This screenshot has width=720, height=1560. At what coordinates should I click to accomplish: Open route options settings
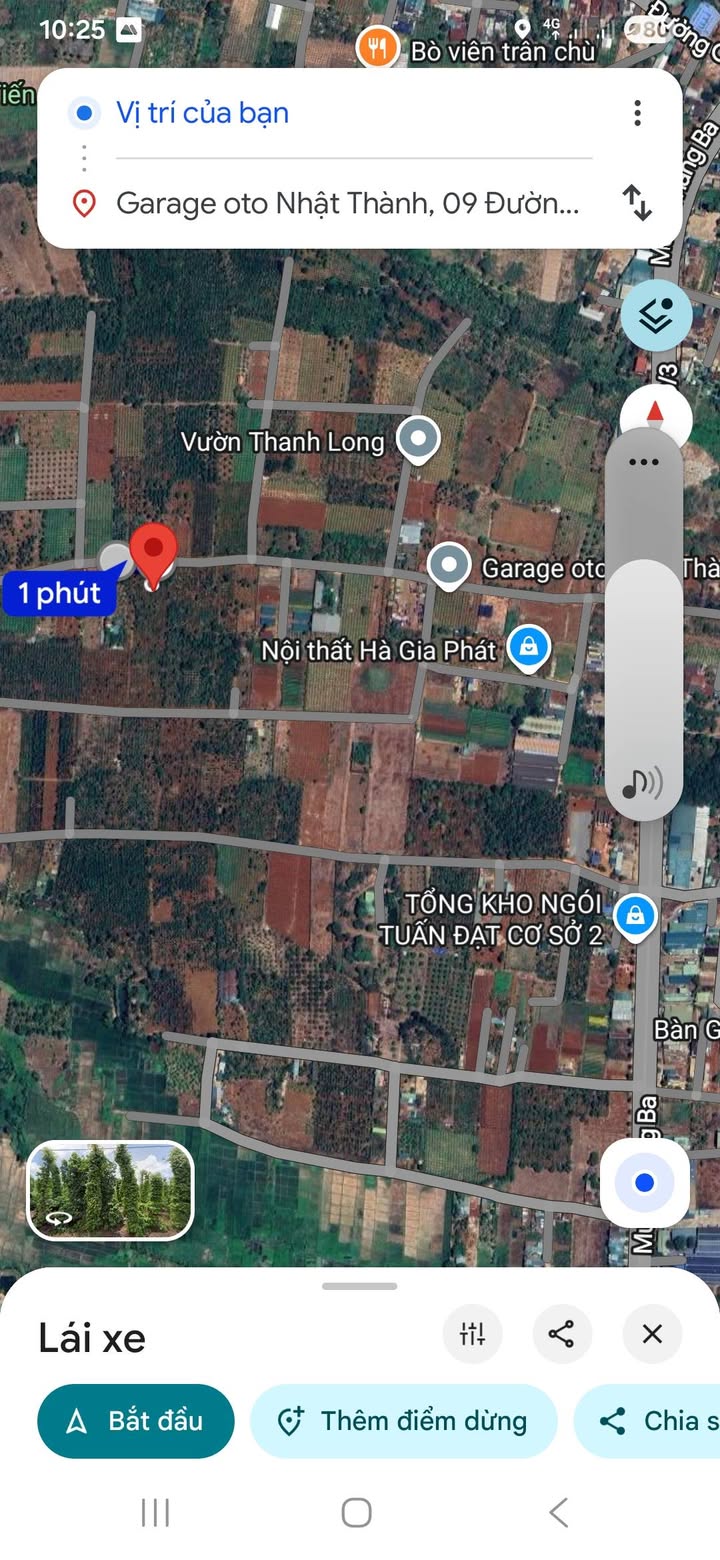pyautogui.click(x=472, y=1333)
